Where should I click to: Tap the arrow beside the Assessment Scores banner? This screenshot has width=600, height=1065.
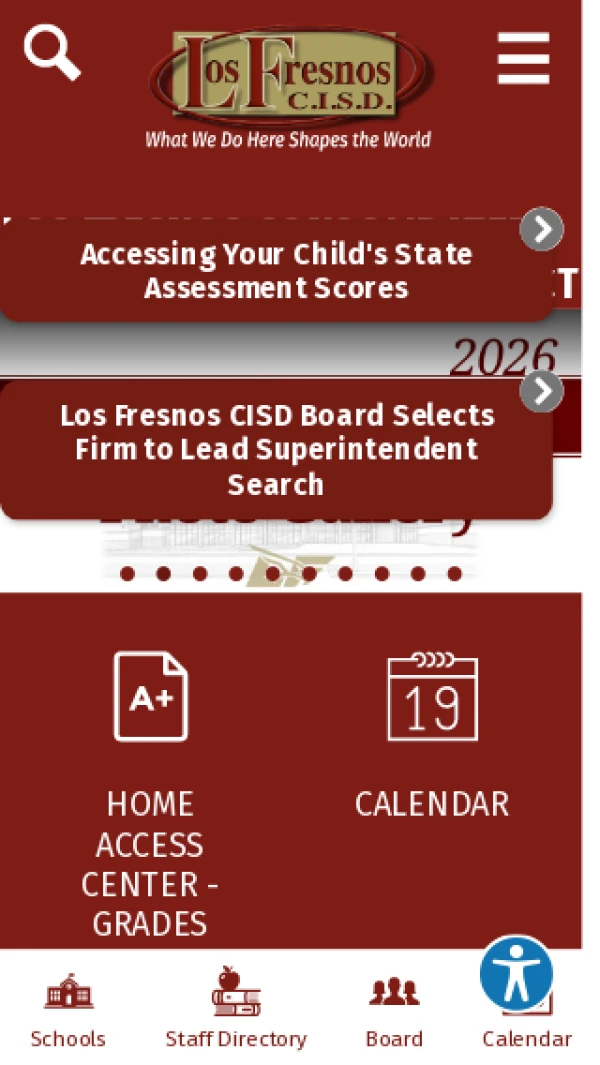[x=542, y=230]
